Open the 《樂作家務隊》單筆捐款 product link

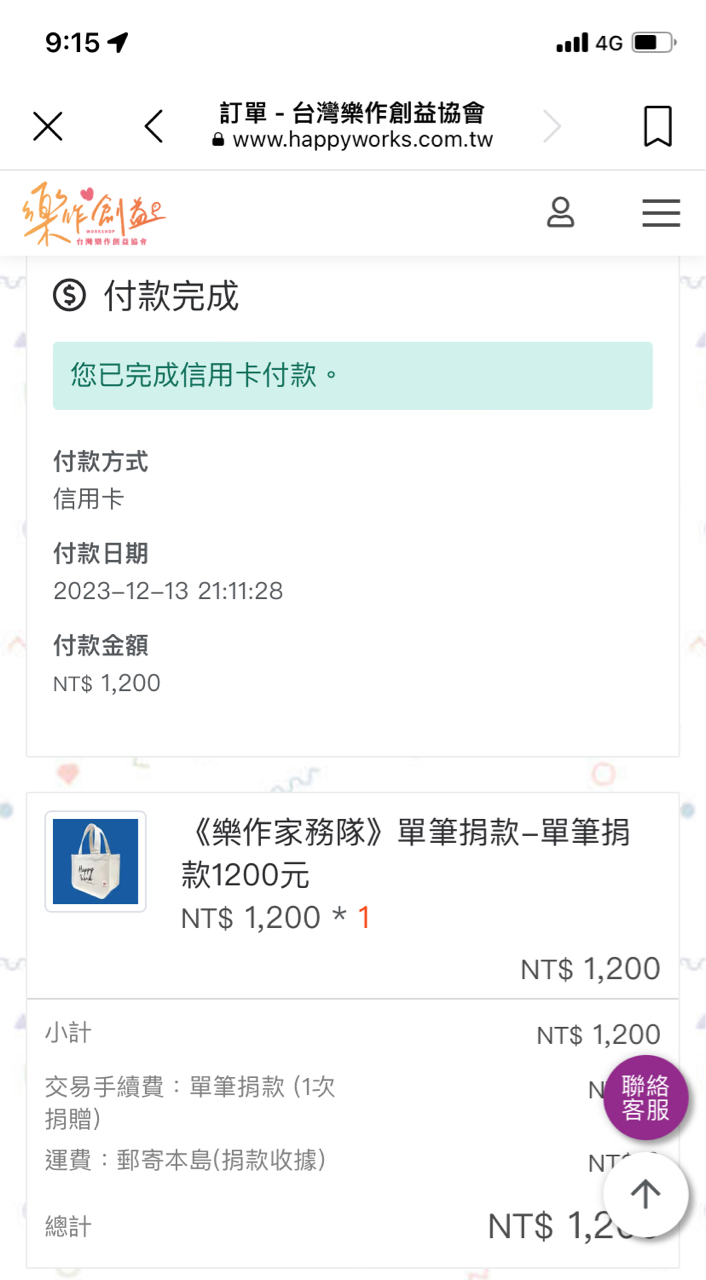coord(406,854)
